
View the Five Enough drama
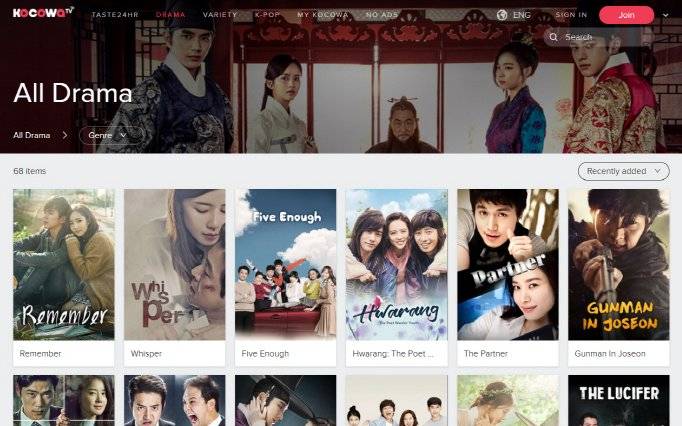tap(286, 277)
